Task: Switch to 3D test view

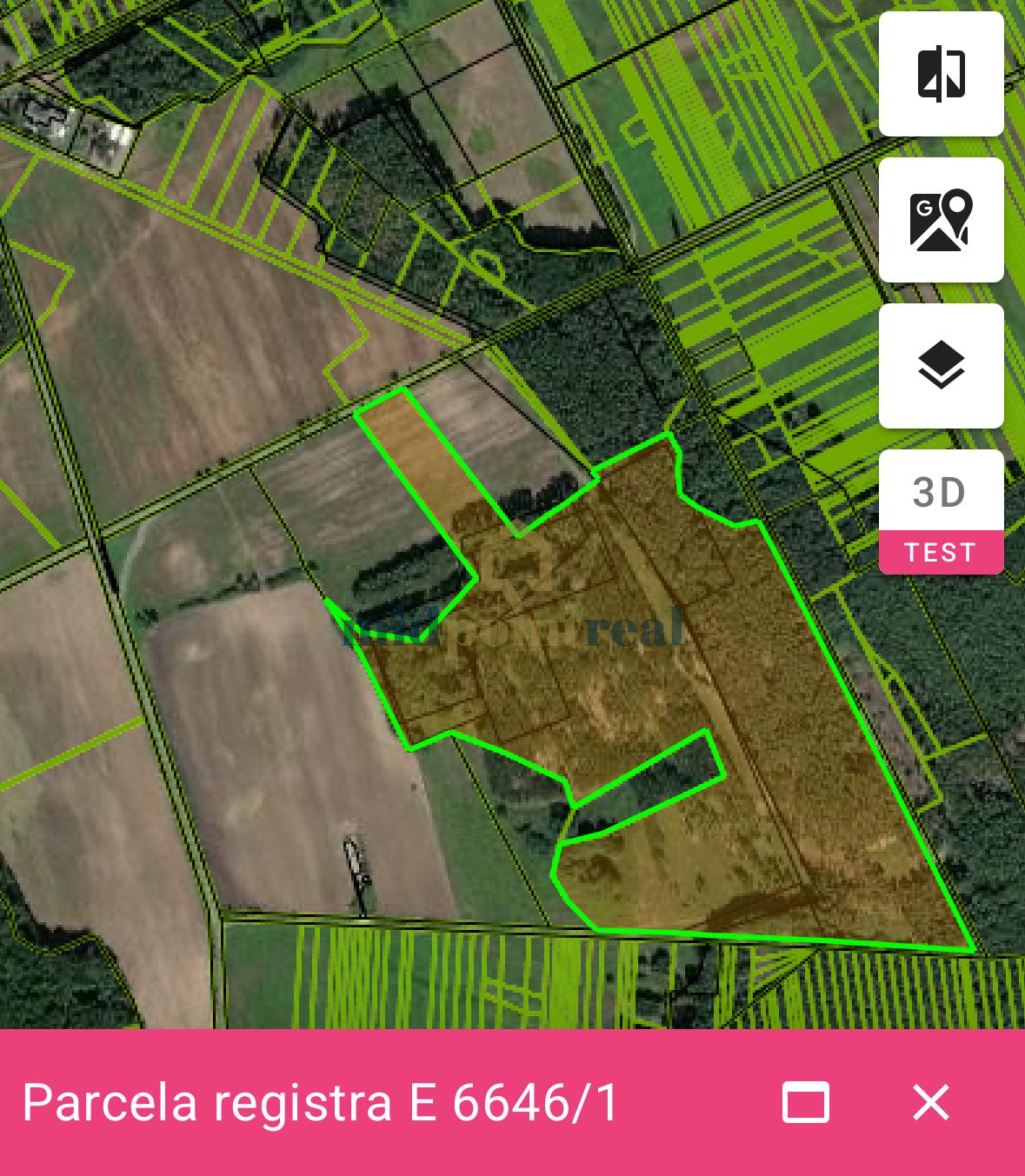Action: [941, 511]
